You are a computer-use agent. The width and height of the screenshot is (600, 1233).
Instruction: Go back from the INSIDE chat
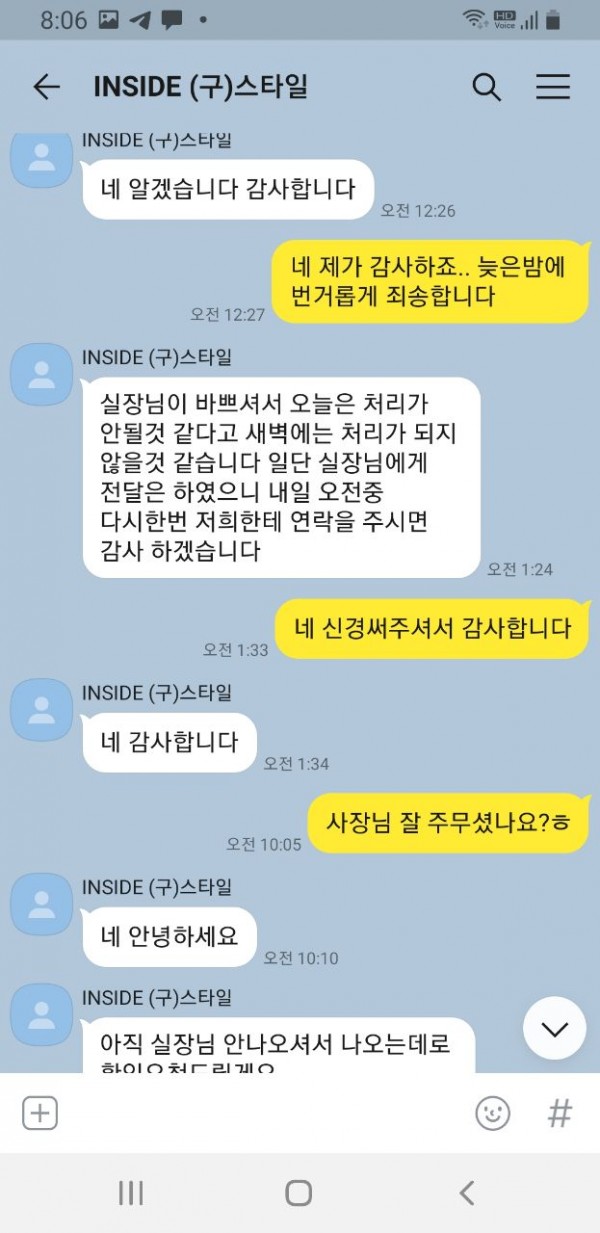[46, 87]
